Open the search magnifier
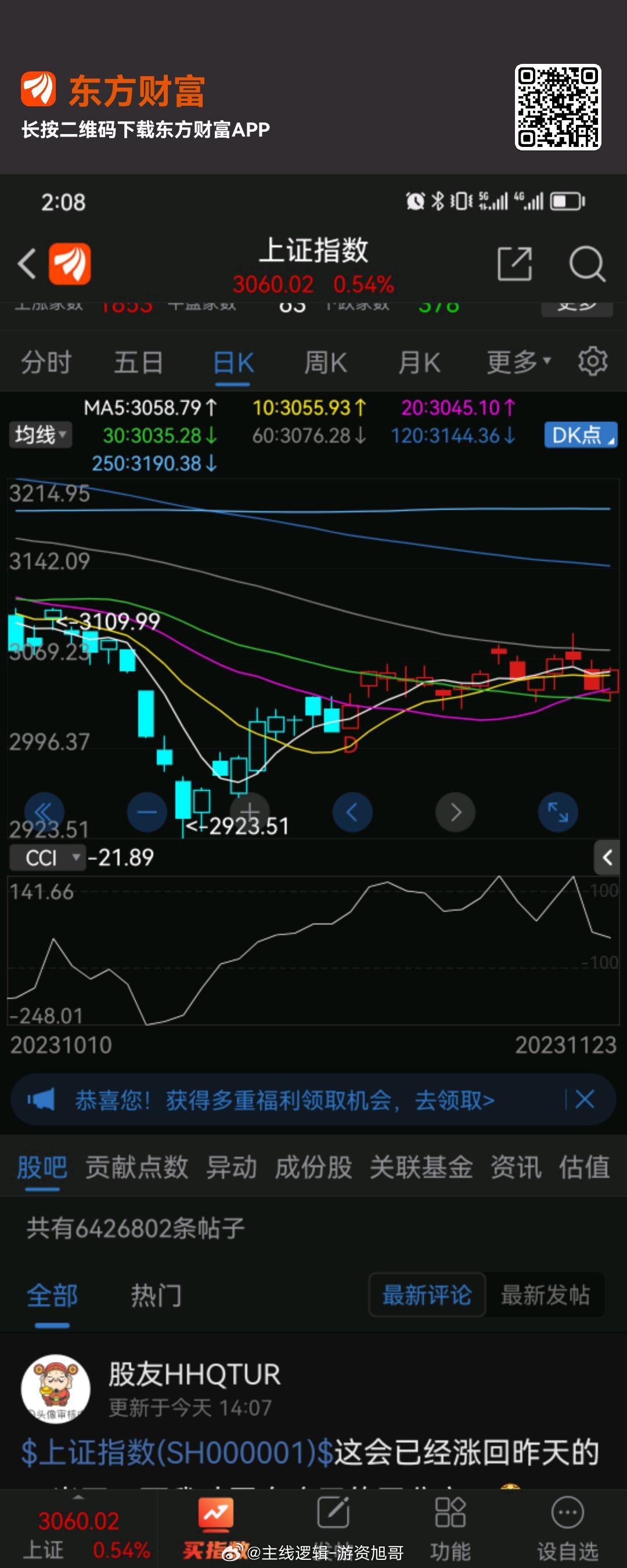The height and width of the screenshot is (1568, 627). pos(587,264)
